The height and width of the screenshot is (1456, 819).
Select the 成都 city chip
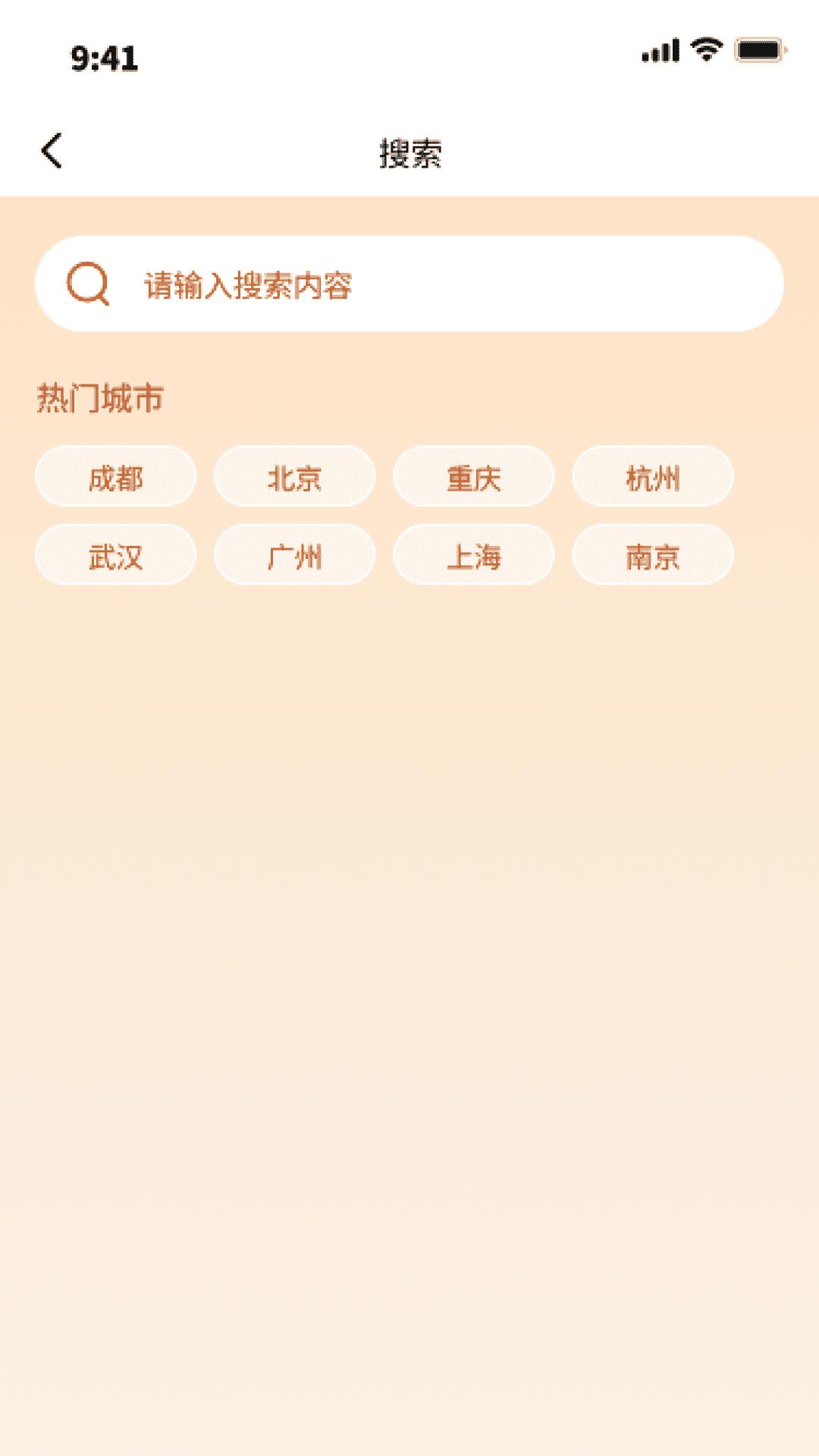click(x=115, y=477)
